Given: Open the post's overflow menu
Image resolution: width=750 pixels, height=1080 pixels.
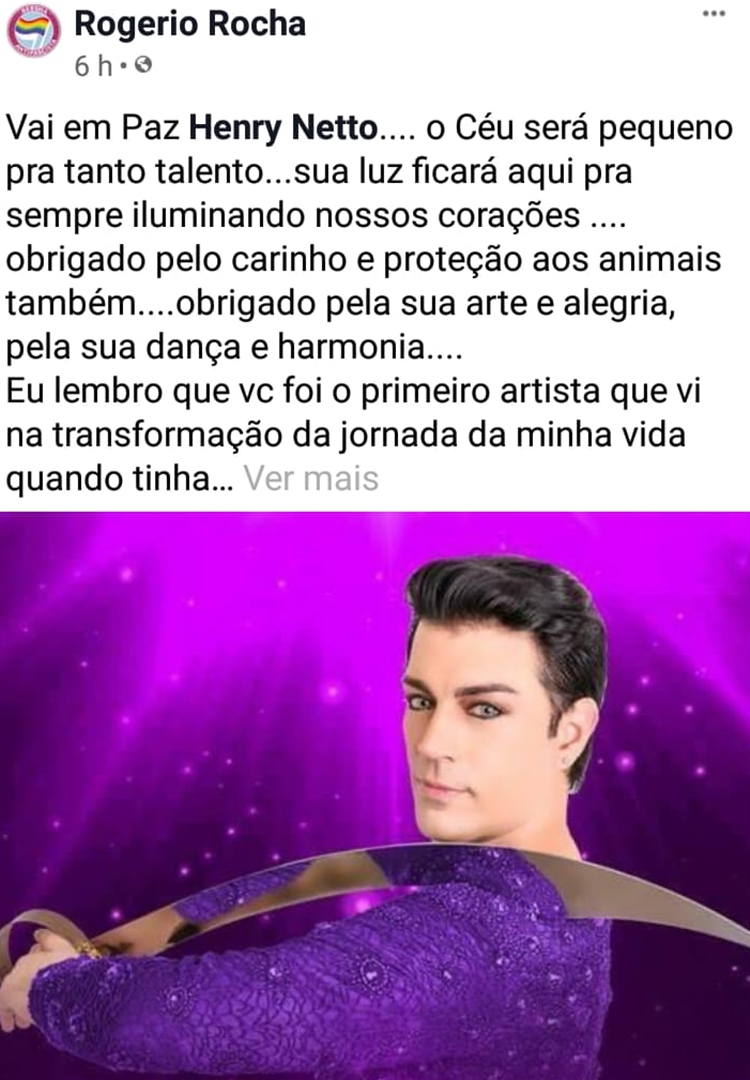Looking at the screenshot, I should point(713,13).
